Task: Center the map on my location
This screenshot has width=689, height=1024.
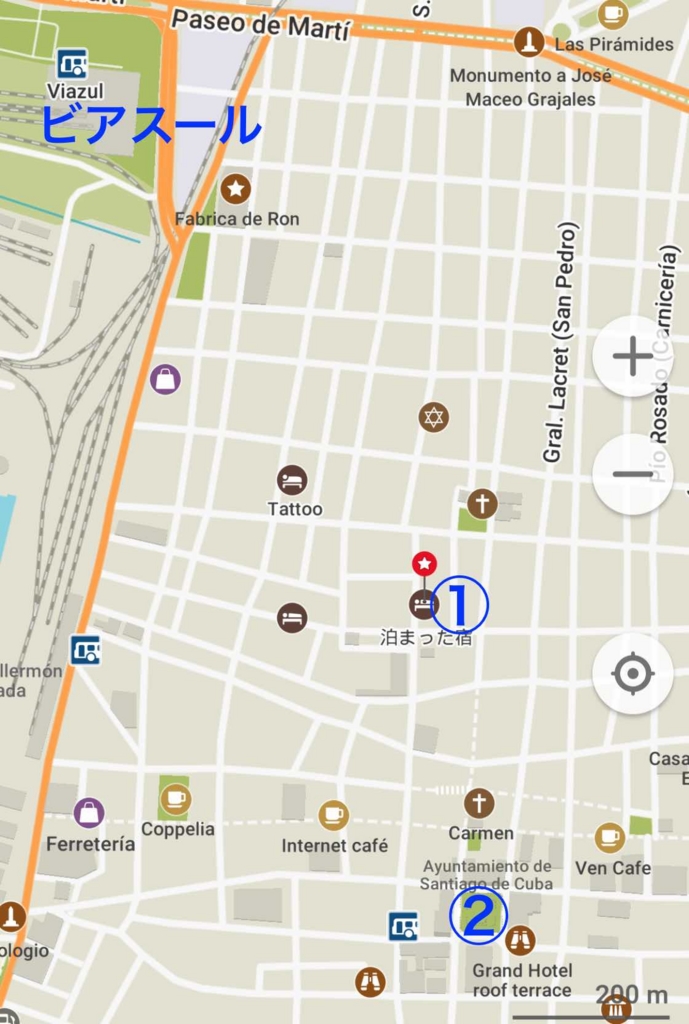Action: click(x=632, y=674)
